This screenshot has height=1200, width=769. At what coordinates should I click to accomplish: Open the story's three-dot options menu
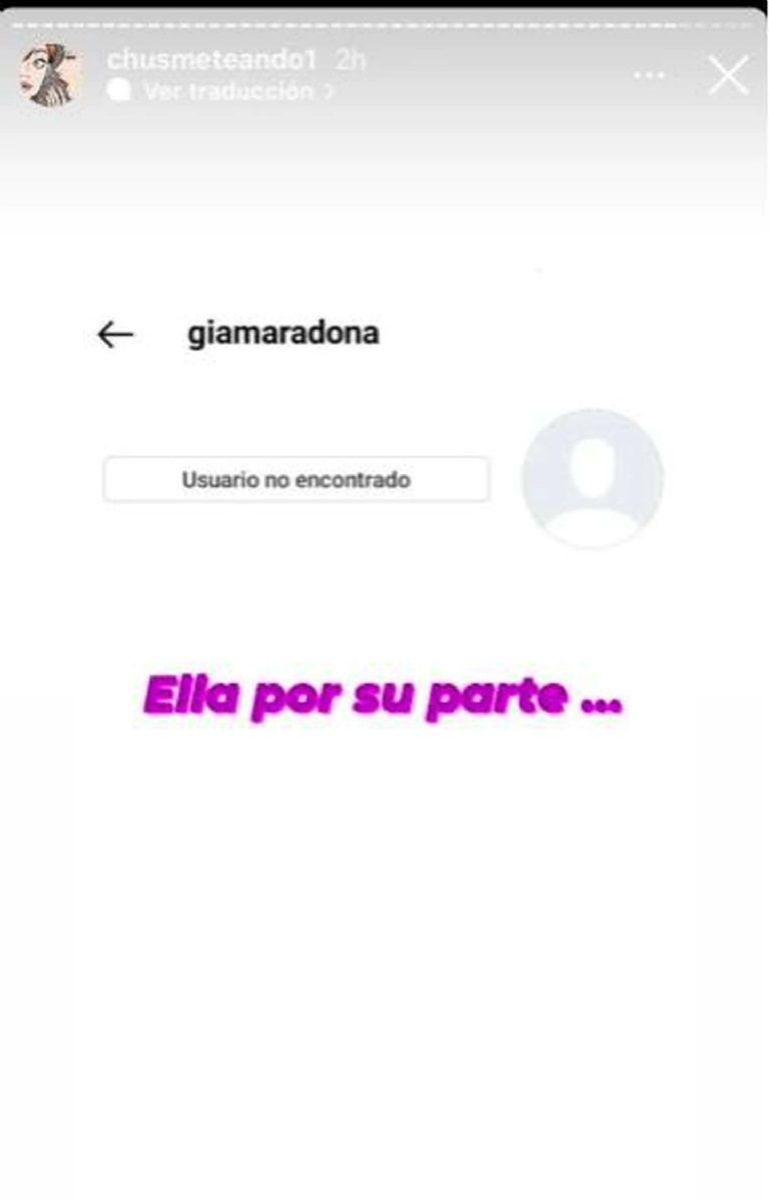[649, 76]
